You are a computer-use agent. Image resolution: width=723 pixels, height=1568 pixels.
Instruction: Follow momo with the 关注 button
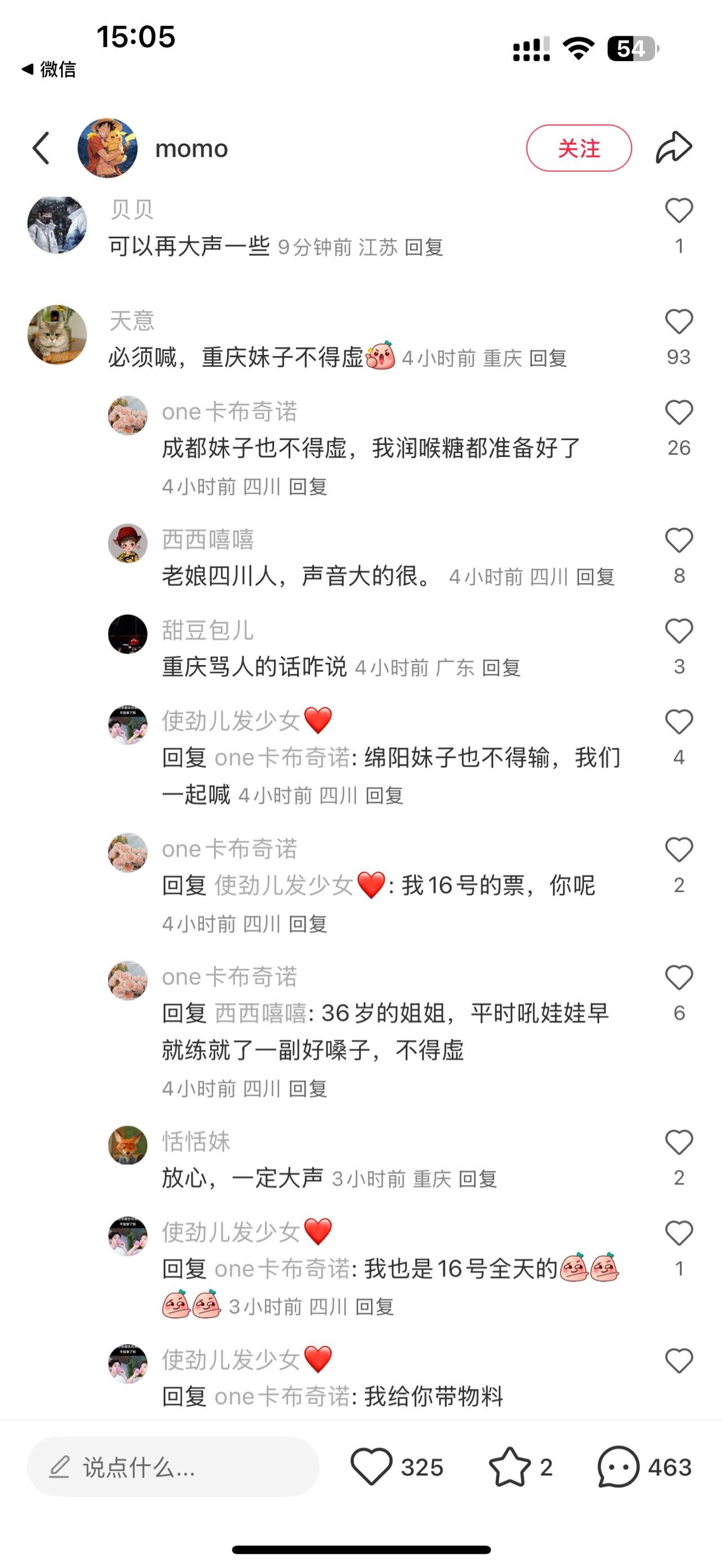click(x=578, y=148)
